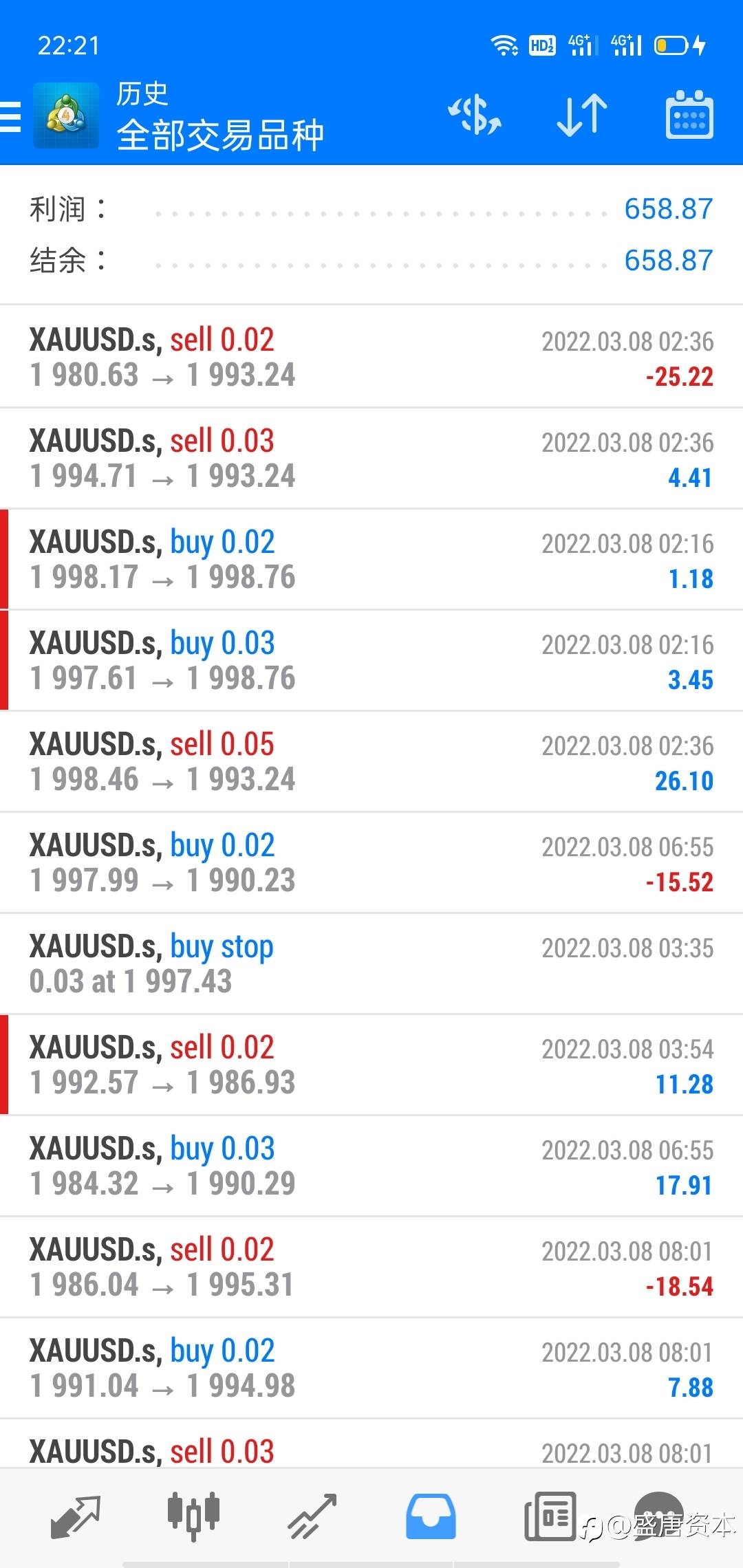Open the sell 0.02 trade losing 18.54
743x1568 pixels.
click(x=371, y=1267)
